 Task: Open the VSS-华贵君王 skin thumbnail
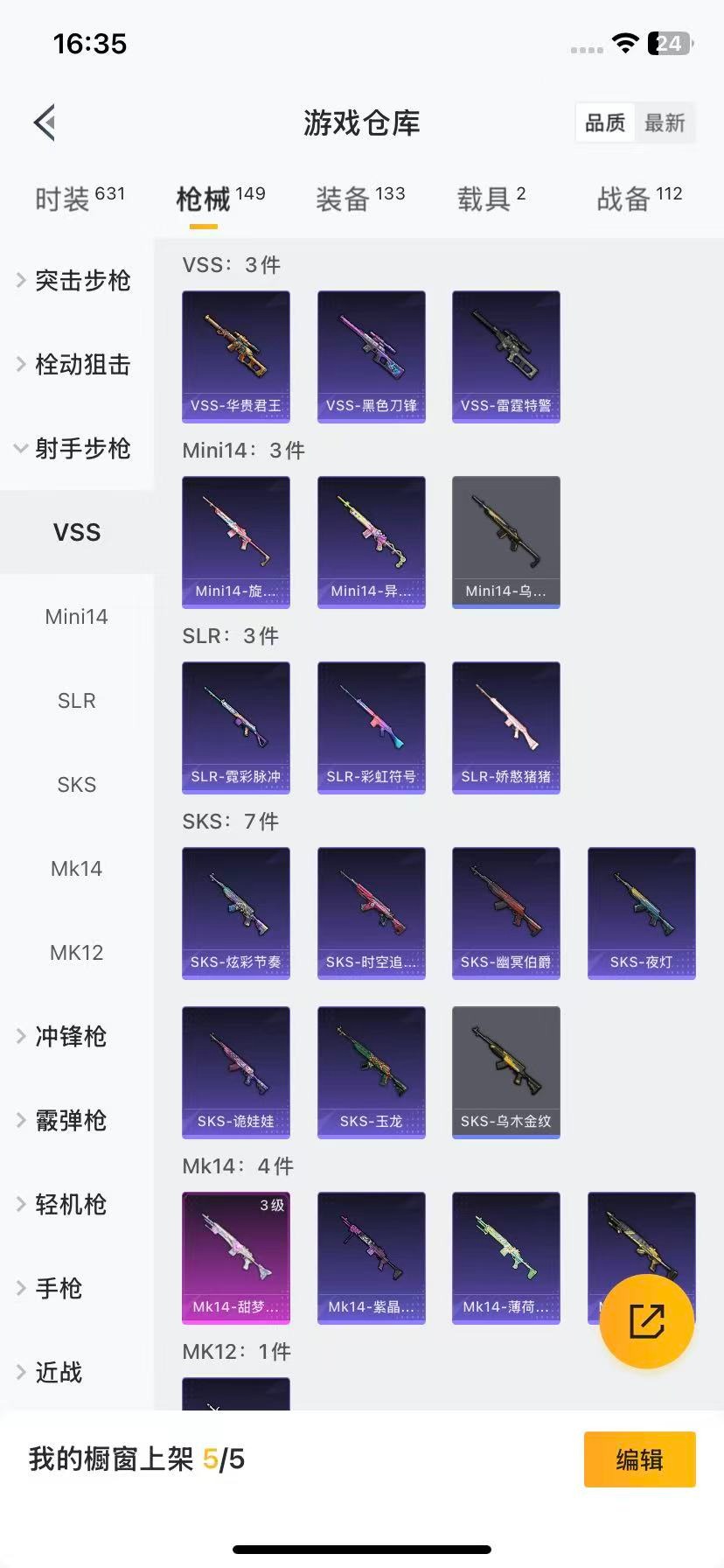point(235,355)
